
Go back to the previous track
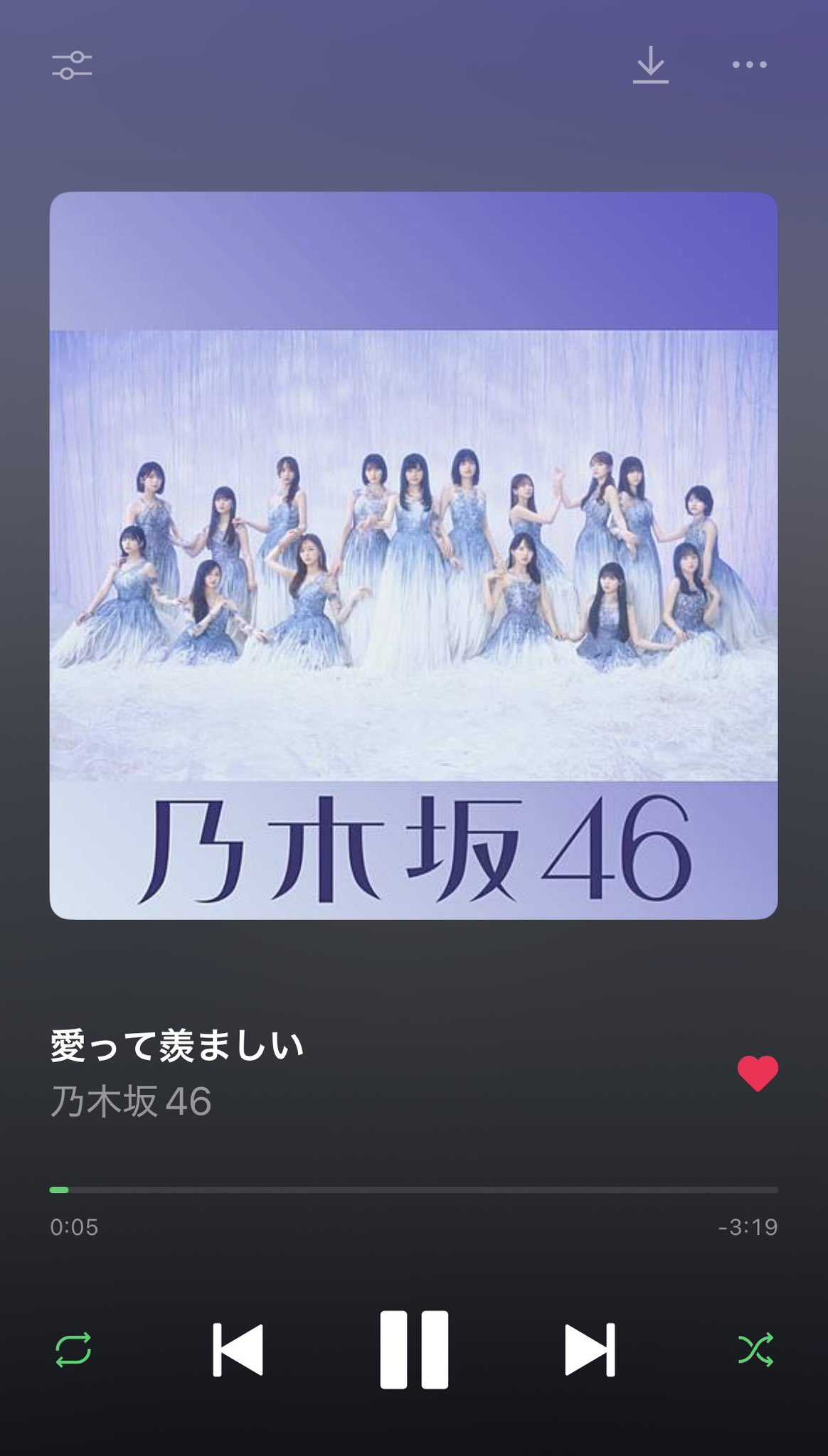tap(238, 1349)
